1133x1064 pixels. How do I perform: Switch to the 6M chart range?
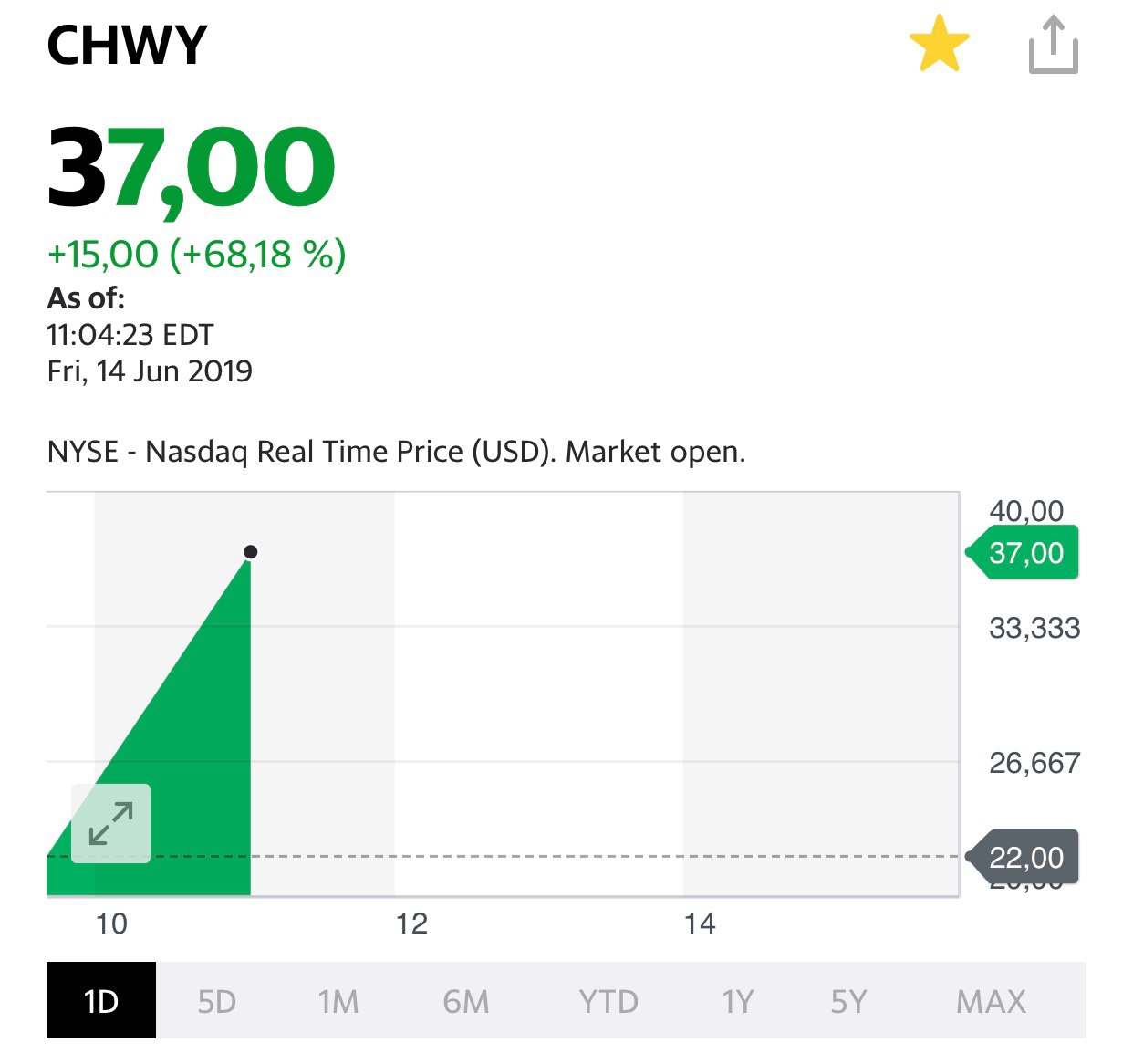point(466,1001)
